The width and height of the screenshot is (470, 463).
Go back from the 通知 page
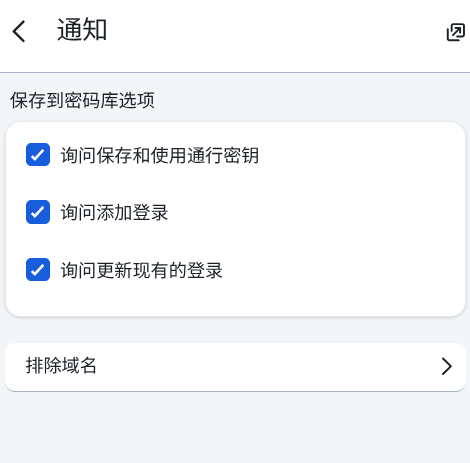tap(19, 31)
